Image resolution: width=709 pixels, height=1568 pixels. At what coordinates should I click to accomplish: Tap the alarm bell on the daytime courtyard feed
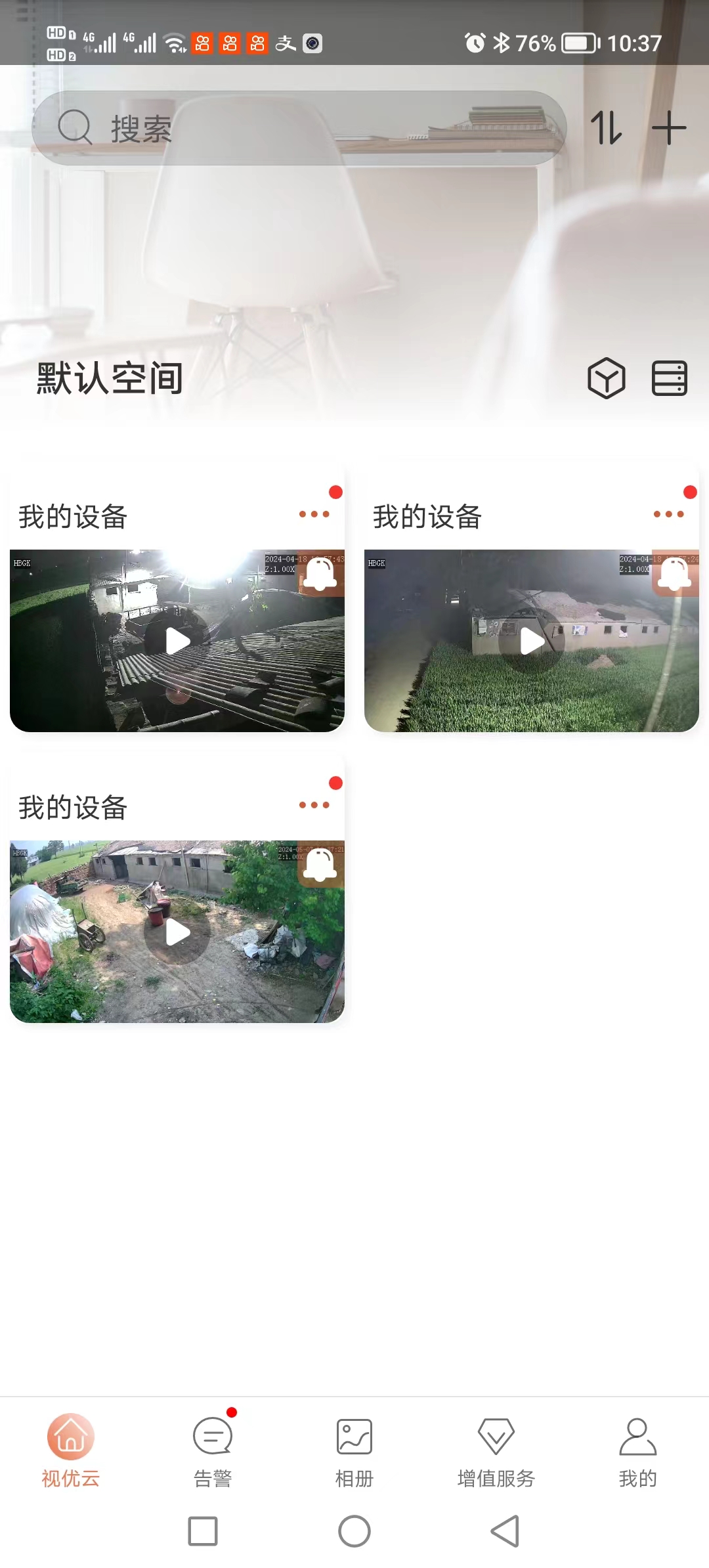[x=320, y=864]
